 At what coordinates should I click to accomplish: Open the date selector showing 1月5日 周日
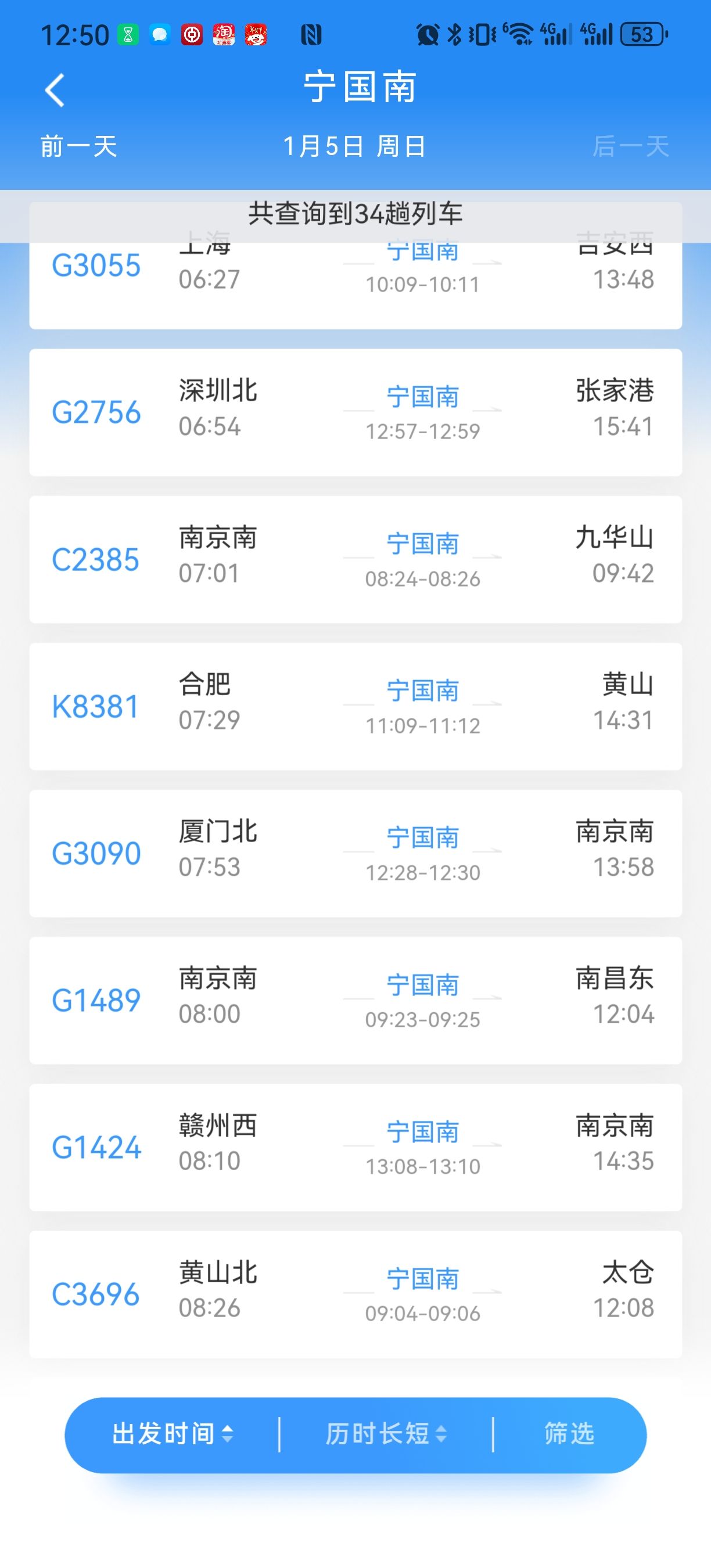tap(354, 147)
